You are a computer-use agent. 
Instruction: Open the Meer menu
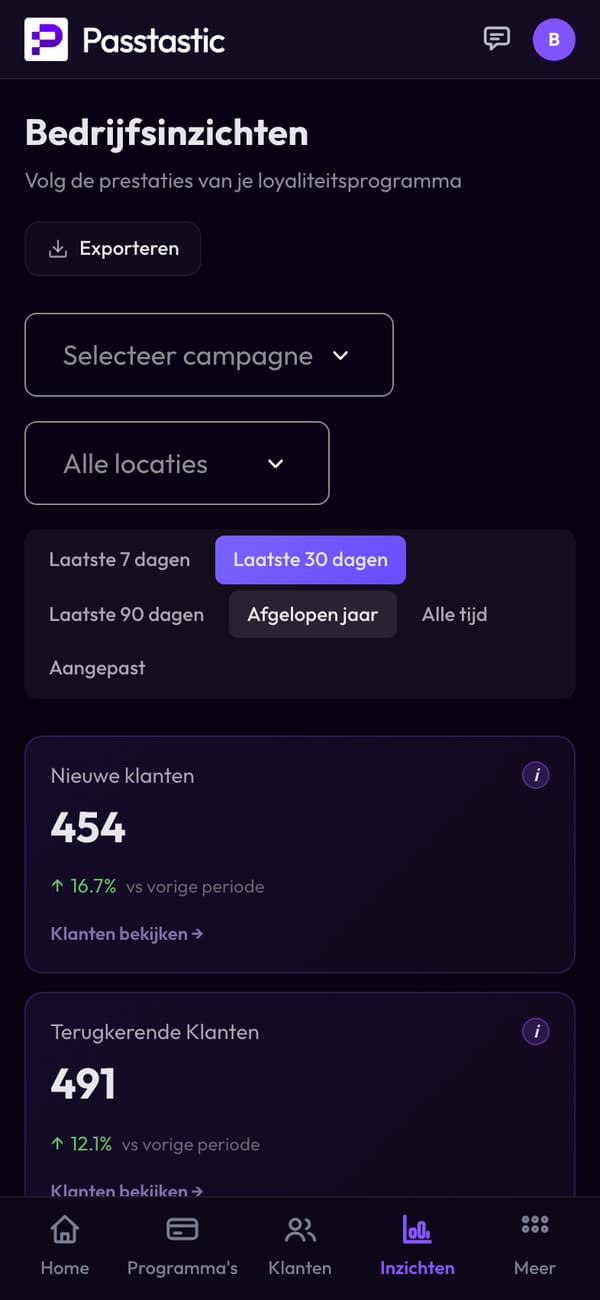point(535,1246)
